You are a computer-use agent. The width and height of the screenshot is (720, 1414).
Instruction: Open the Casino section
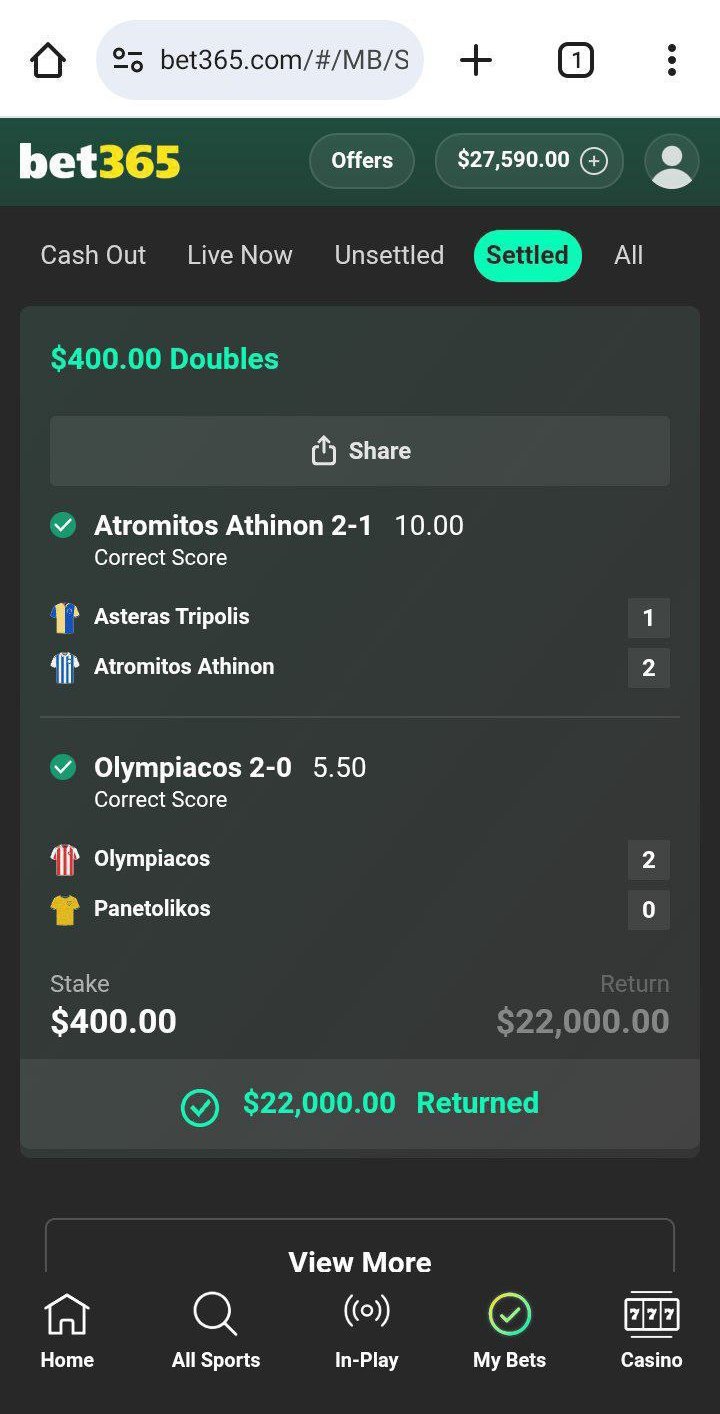tap(651, 1330)
